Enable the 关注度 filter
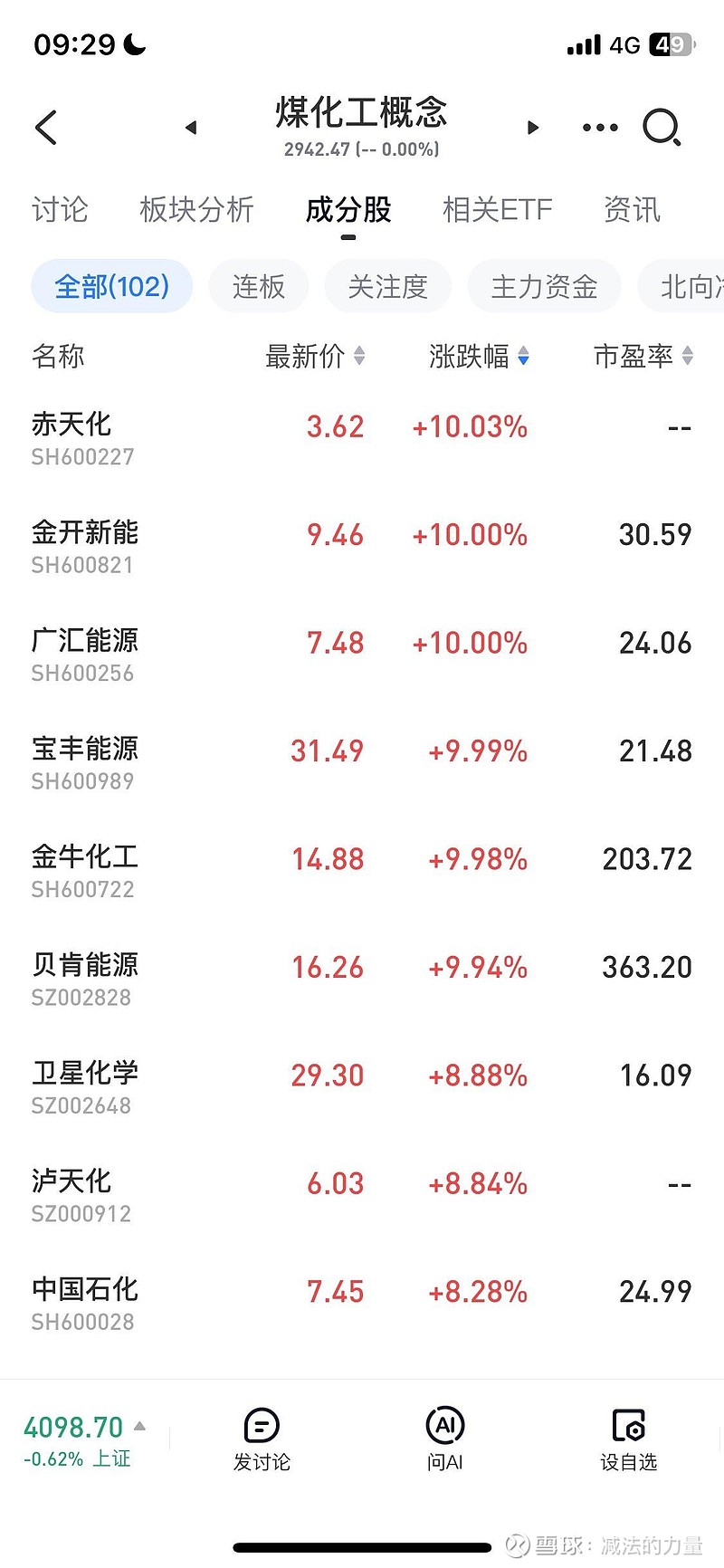The width and height of the screenshot is (724, 1568). (x=388, y=286)
